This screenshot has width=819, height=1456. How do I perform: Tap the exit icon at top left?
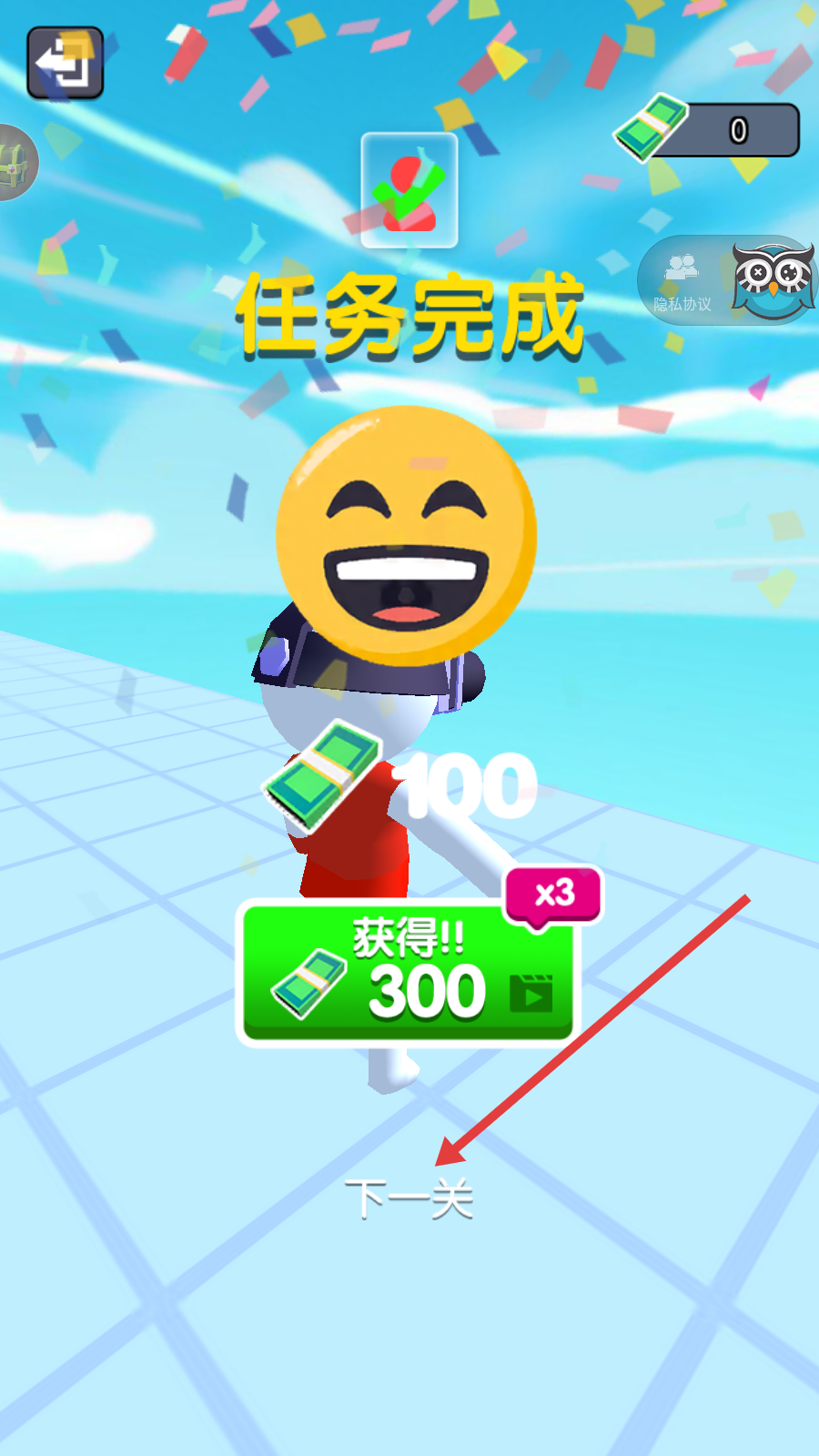coord(65,63)
